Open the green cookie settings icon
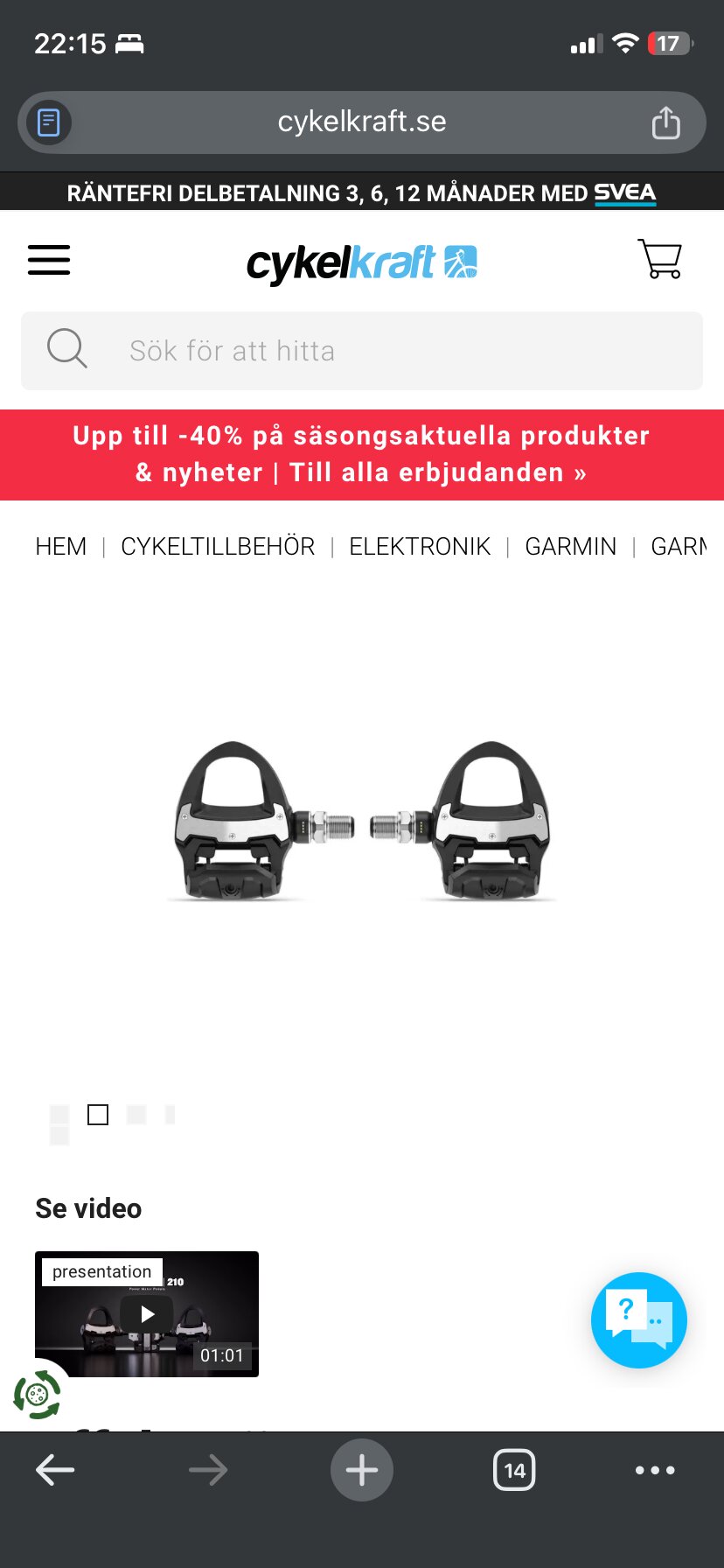 [x=37, y=1395]
